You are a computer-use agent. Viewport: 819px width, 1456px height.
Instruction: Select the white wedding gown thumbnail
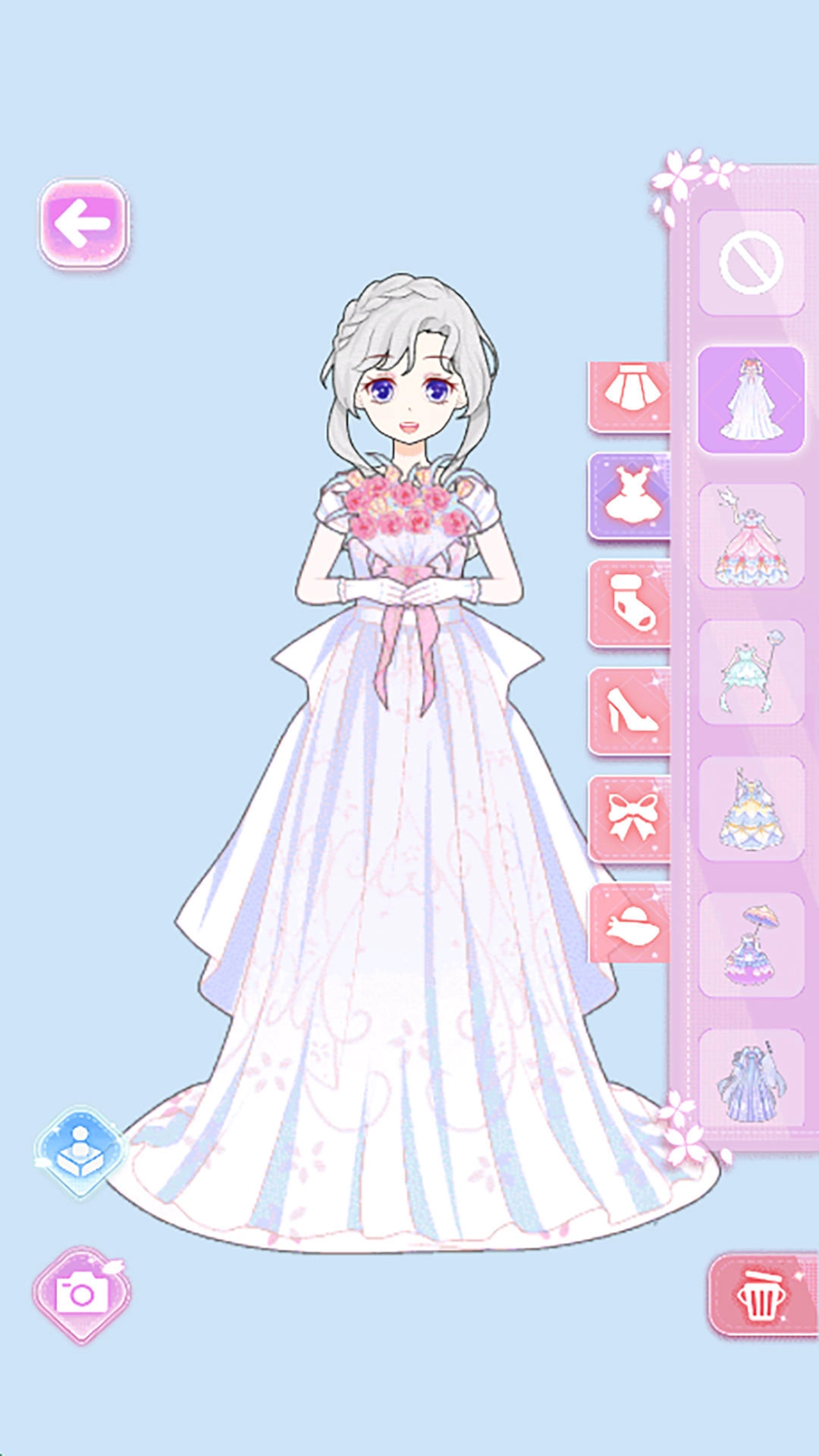click(x=751, y=400)
